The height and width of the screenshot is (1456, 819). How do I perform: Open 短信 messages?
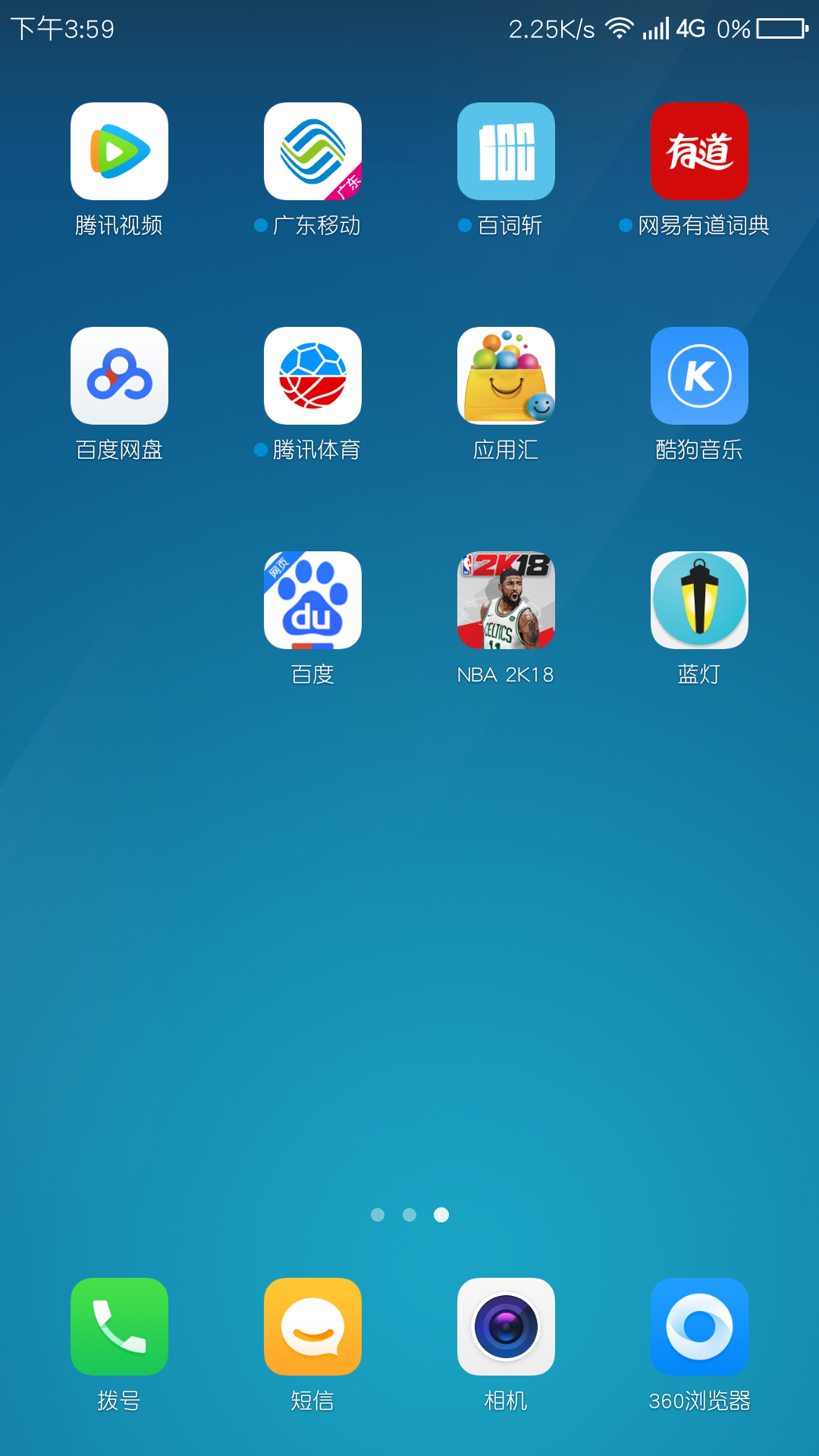coord(312,1327)
